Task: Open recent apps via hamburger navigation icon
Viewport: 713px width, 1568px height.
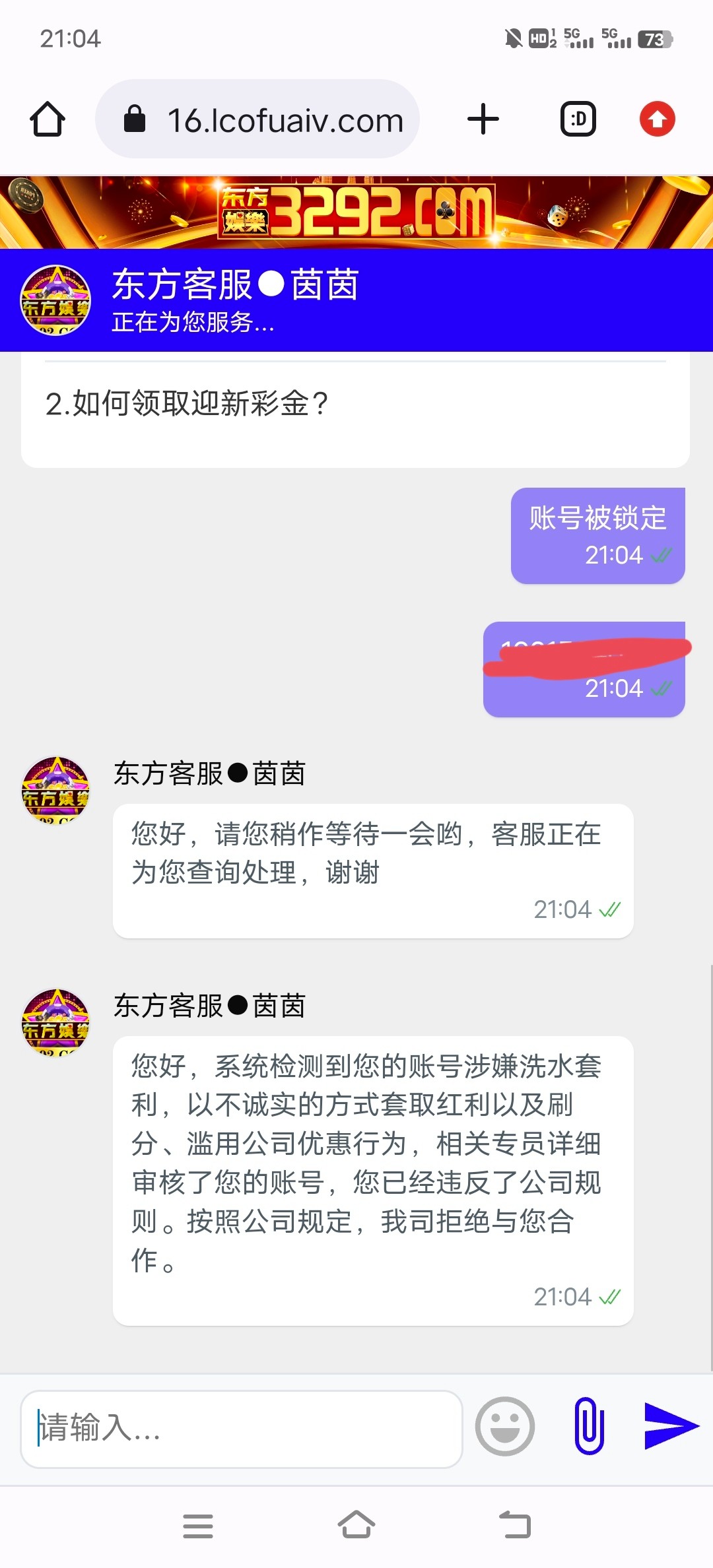Action: click(x=197, y=1524)
